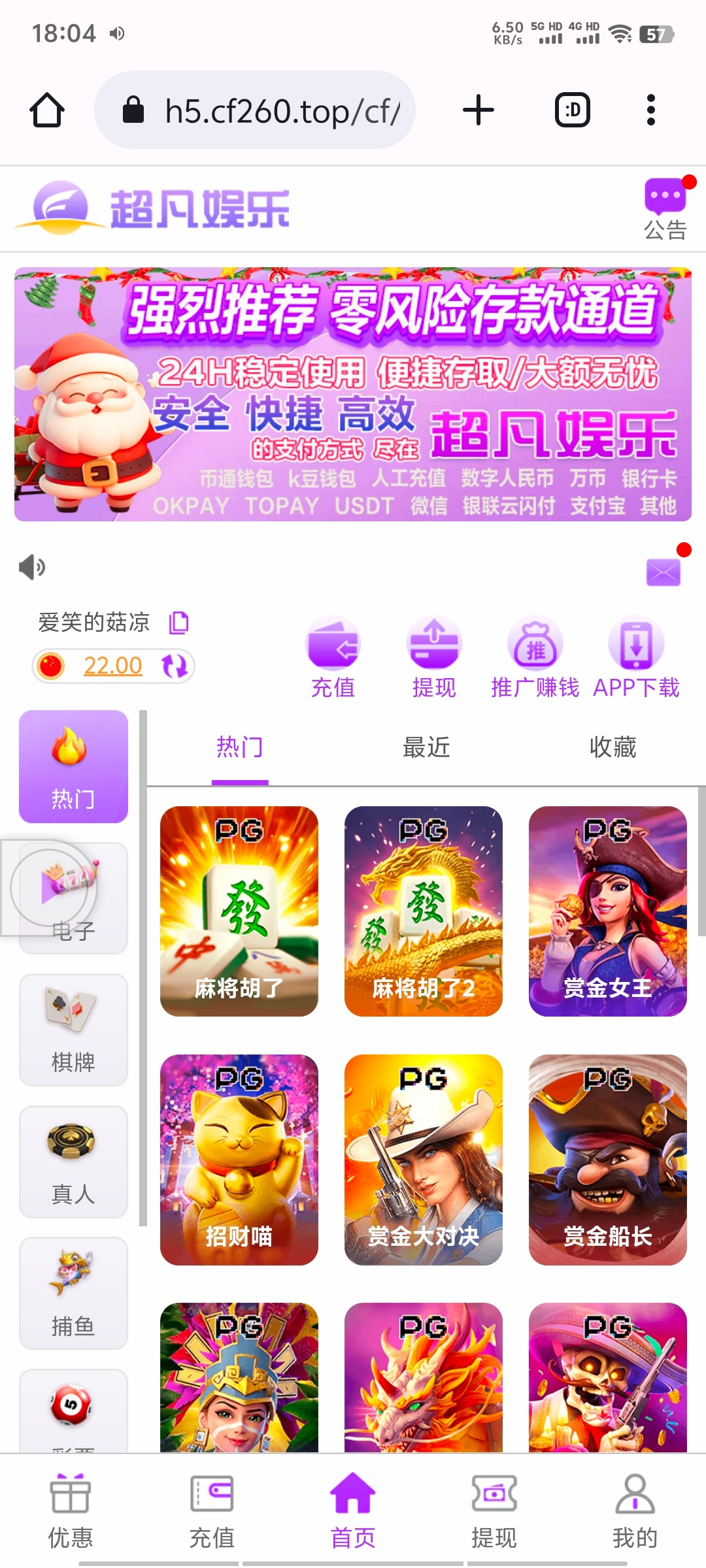Viewport: 706px width, 1568px height.
Task: Select the 棋牌 category
Action: tap(73, 1030)
